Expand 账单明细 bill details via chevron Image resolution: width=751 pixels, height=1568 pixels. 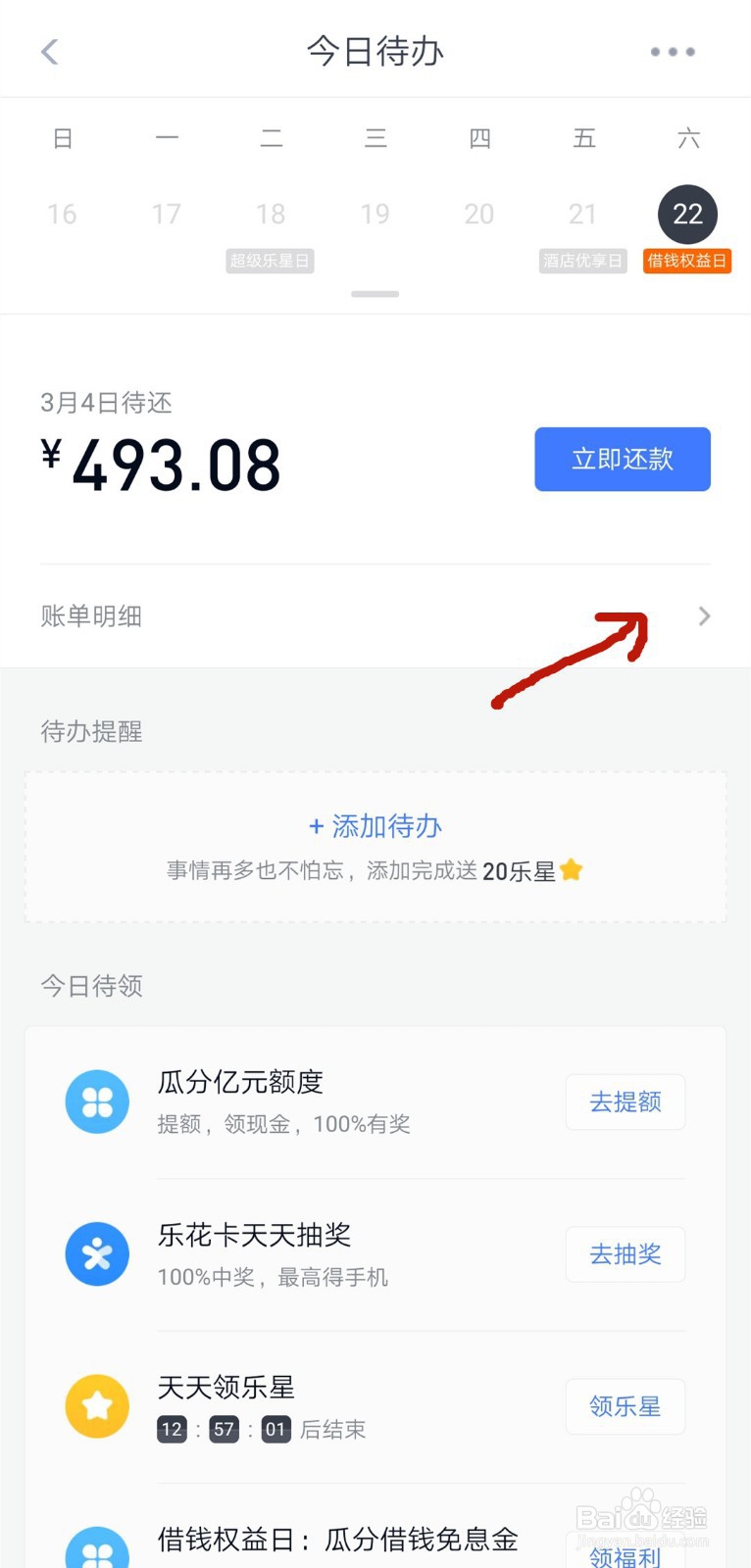704,615
